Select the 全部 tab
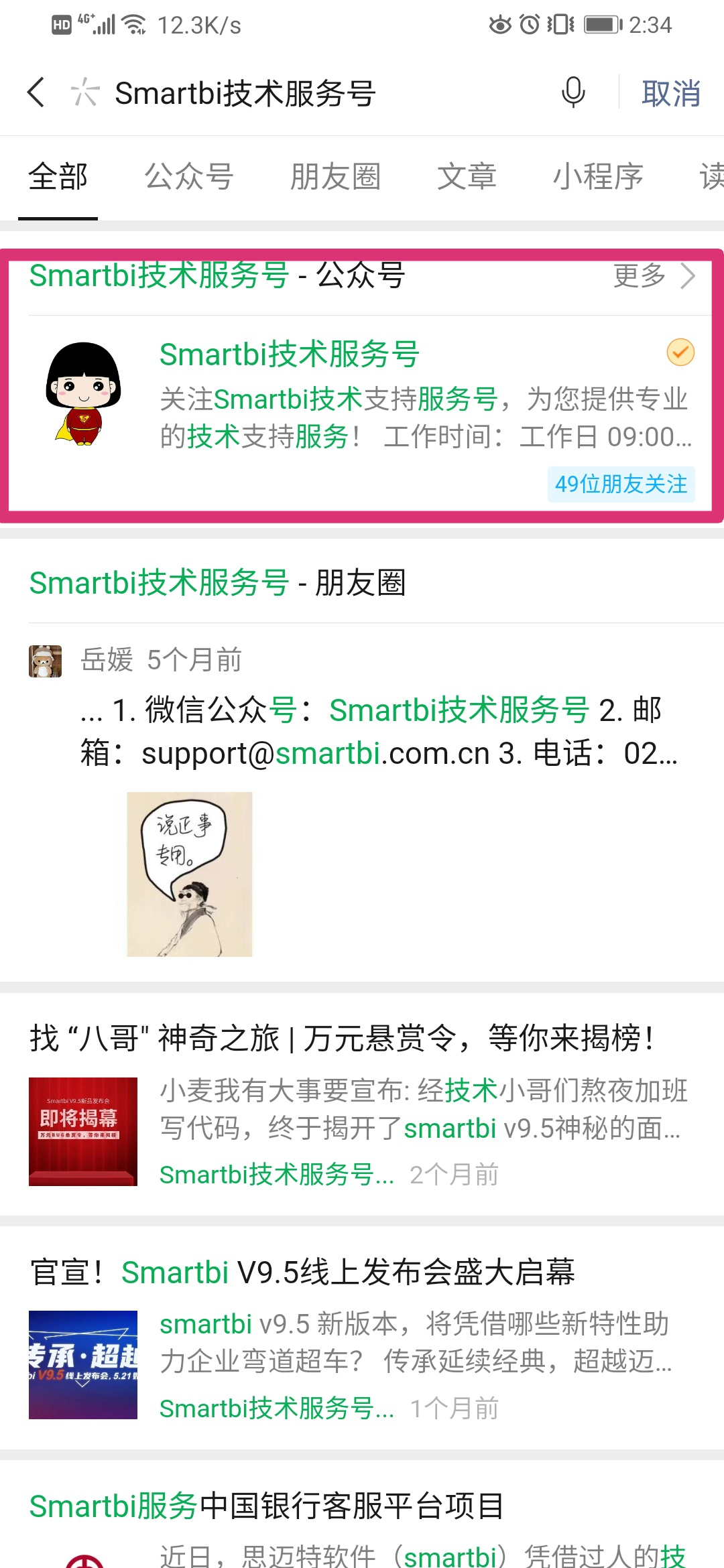724x1568 pixels. (x=58, y=177)
